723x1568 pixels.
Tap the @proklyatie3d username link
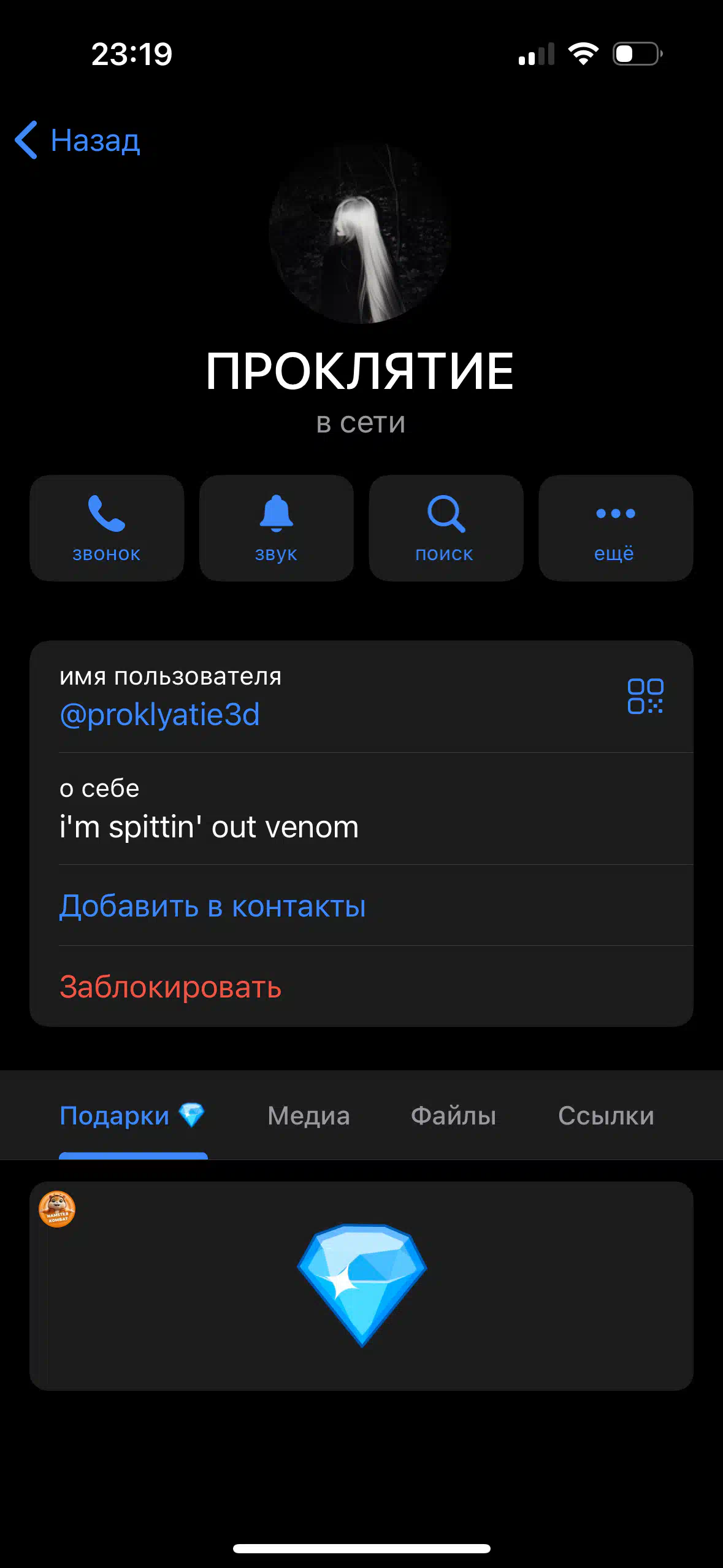[159, 715]
